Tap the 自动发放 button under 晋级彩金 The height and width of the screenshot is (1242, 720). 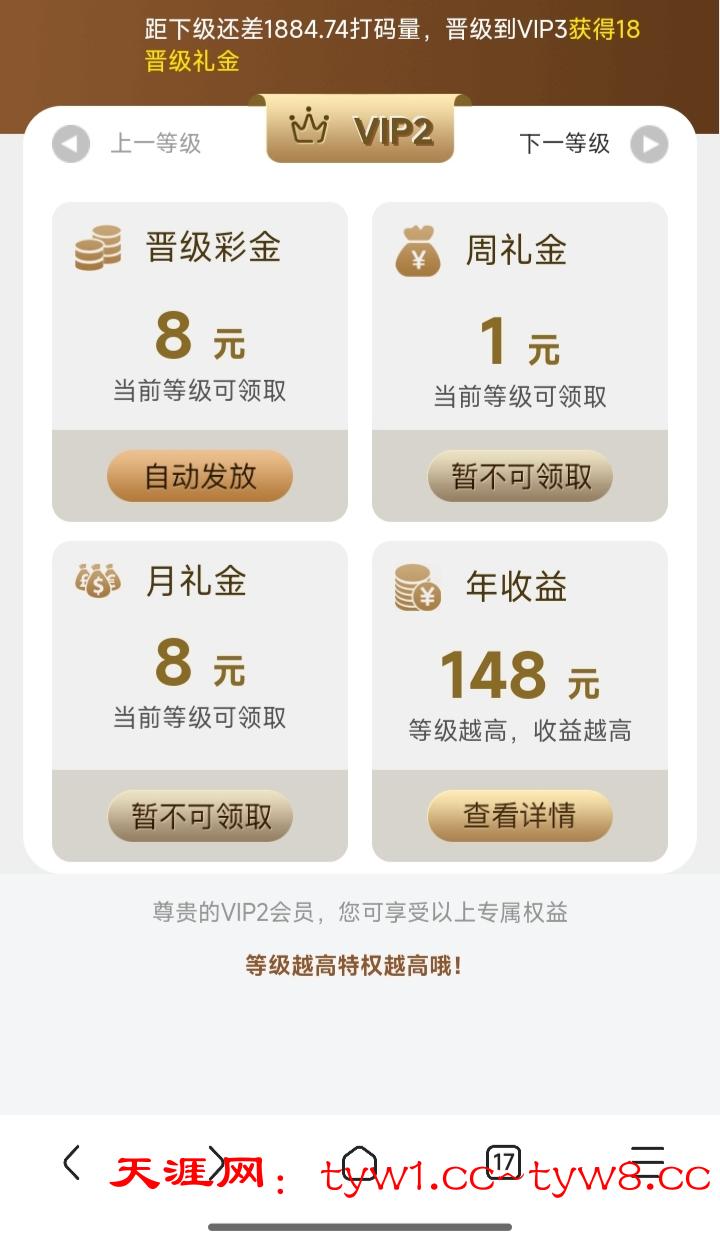[x=200, y=476]
